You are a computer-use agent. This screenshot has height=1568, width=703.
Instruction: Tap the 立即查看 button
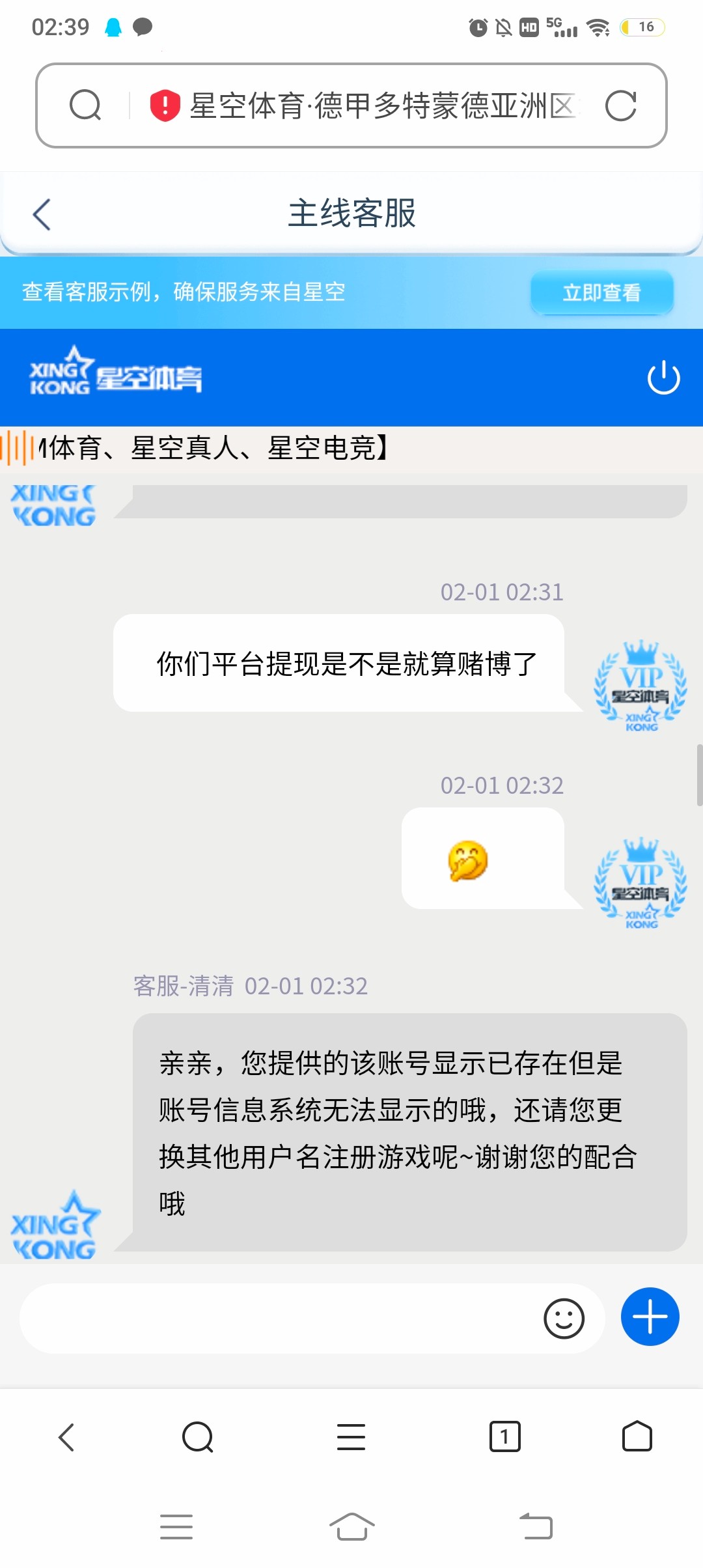(601, 292)
